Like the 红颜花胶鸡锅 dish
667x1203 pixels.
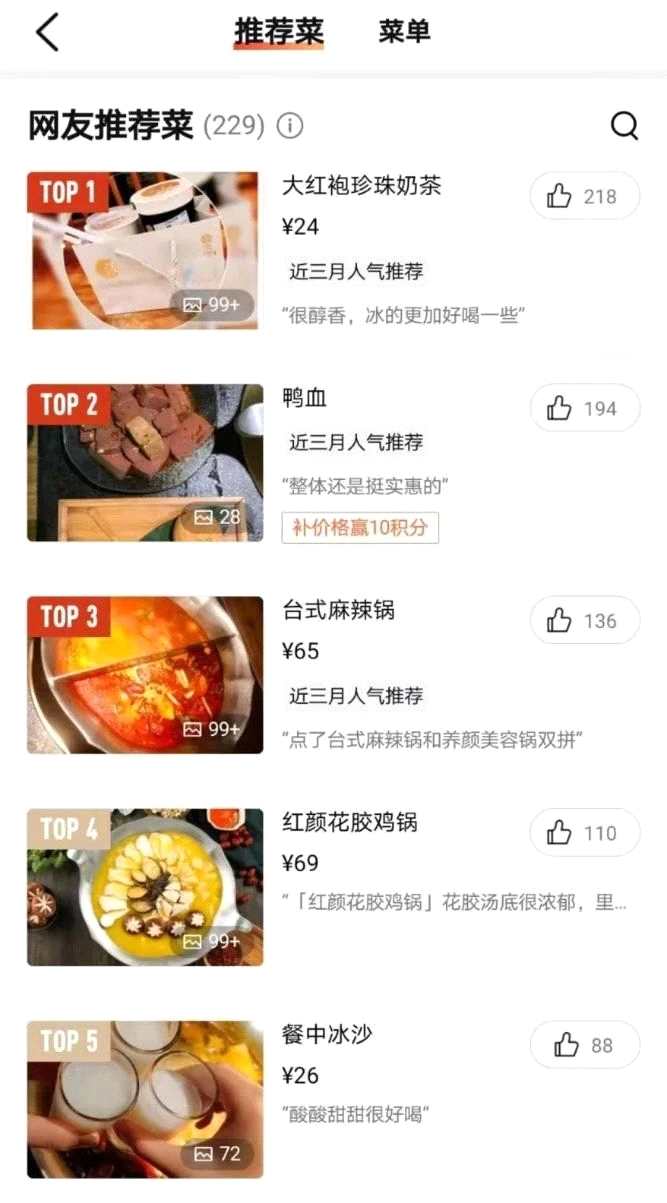point(584,833)
